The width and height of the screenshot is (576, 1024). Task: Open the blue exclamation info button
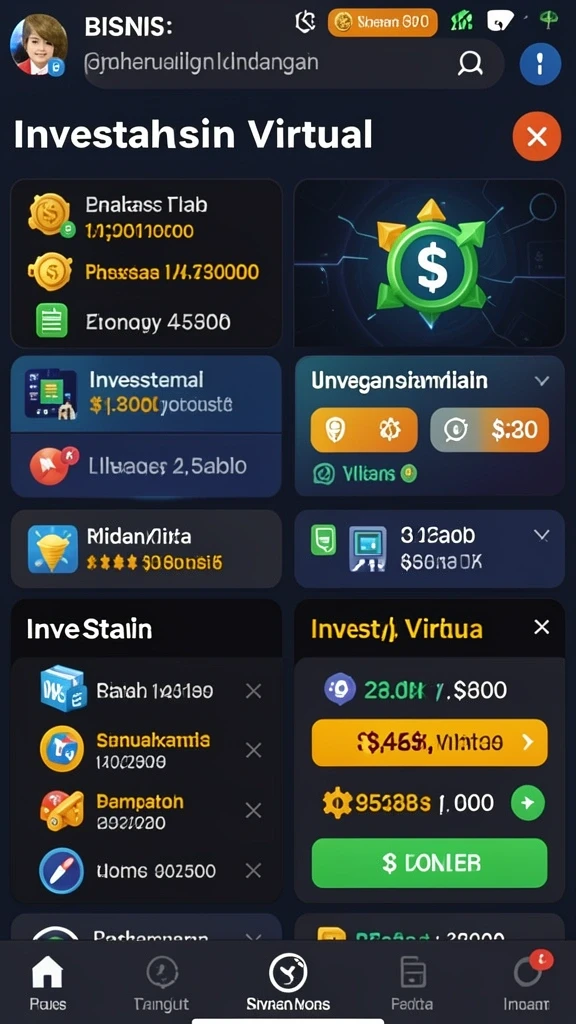click(540, 64)
